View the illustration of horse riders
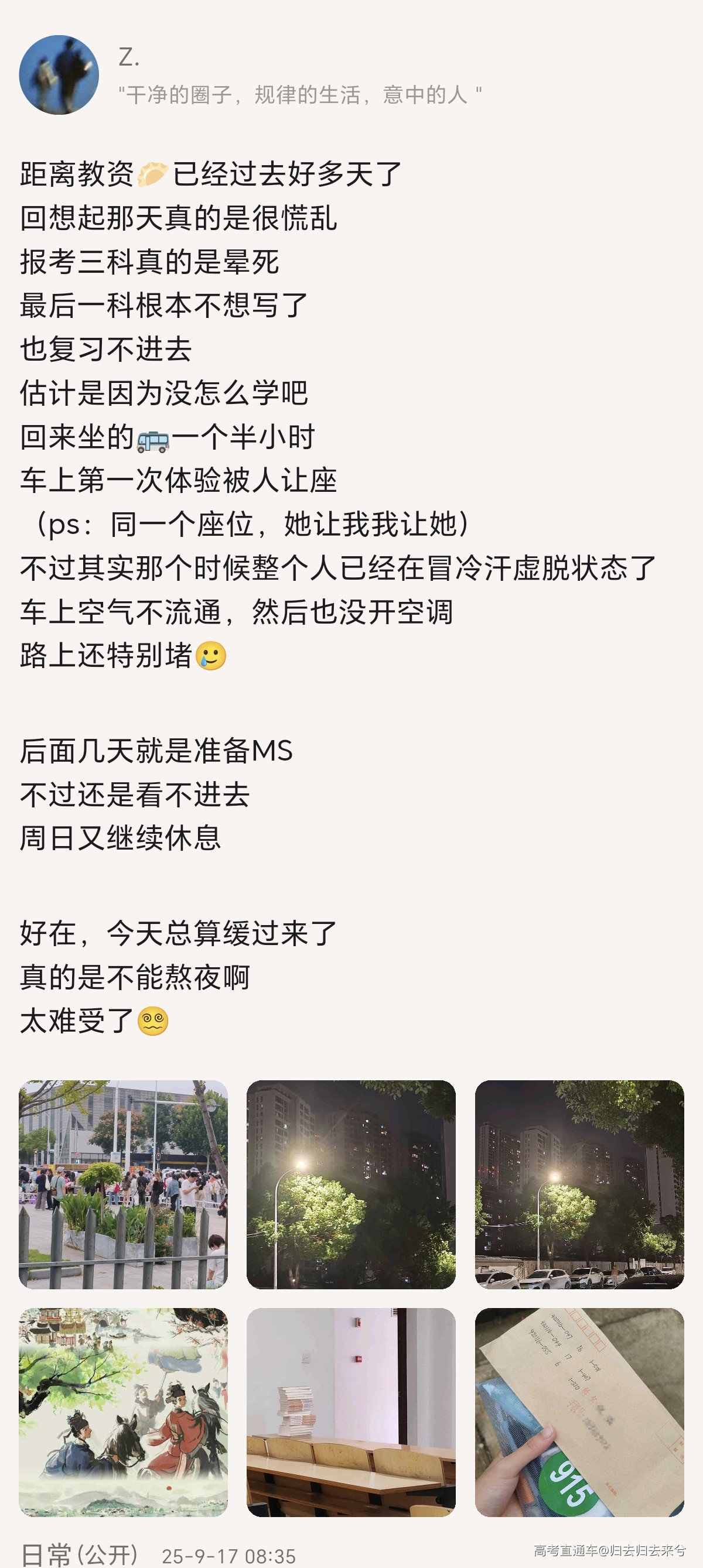The width and height of the screenshot is (703, 1568). click(123, 1412)
